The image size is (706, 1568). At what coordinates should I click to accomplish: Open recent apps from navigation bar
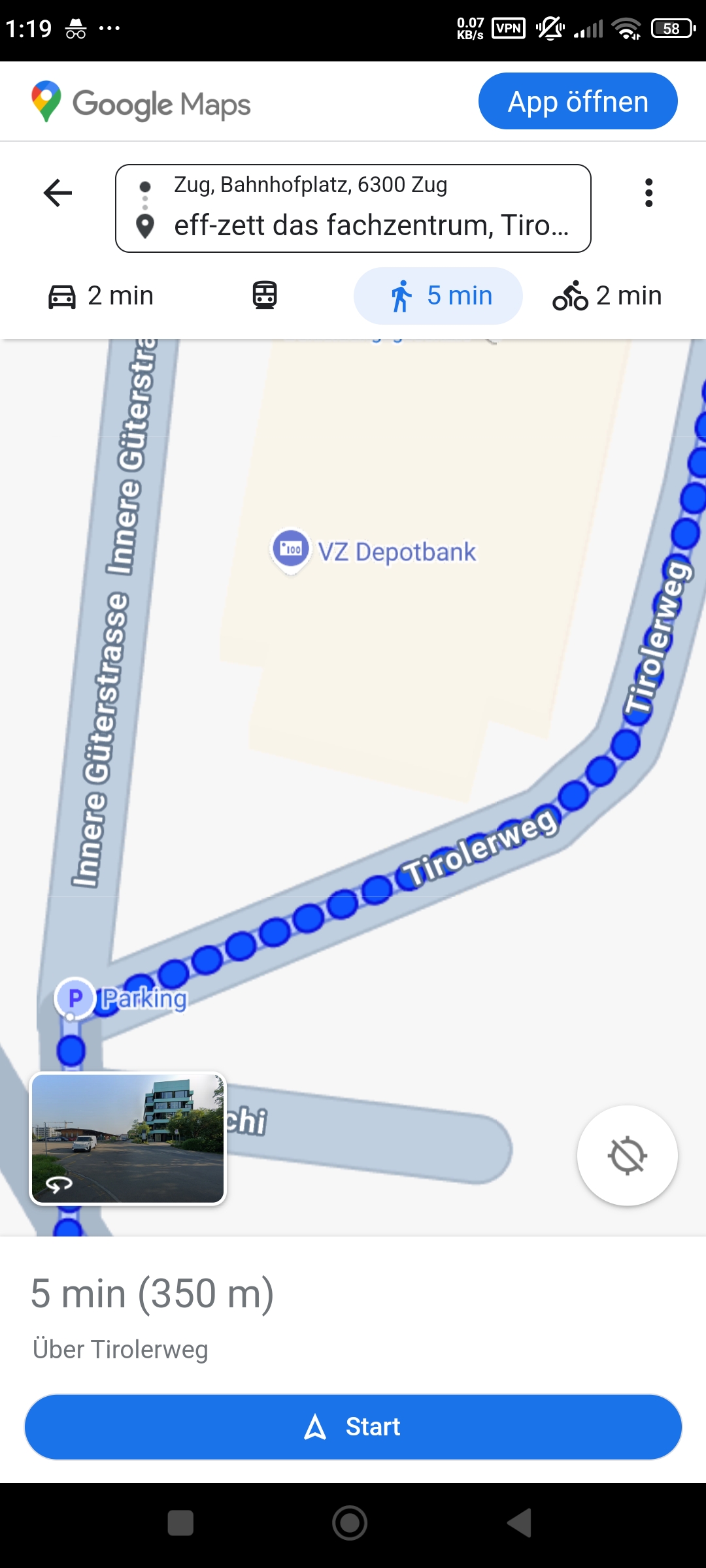[x=180, y=1523]
